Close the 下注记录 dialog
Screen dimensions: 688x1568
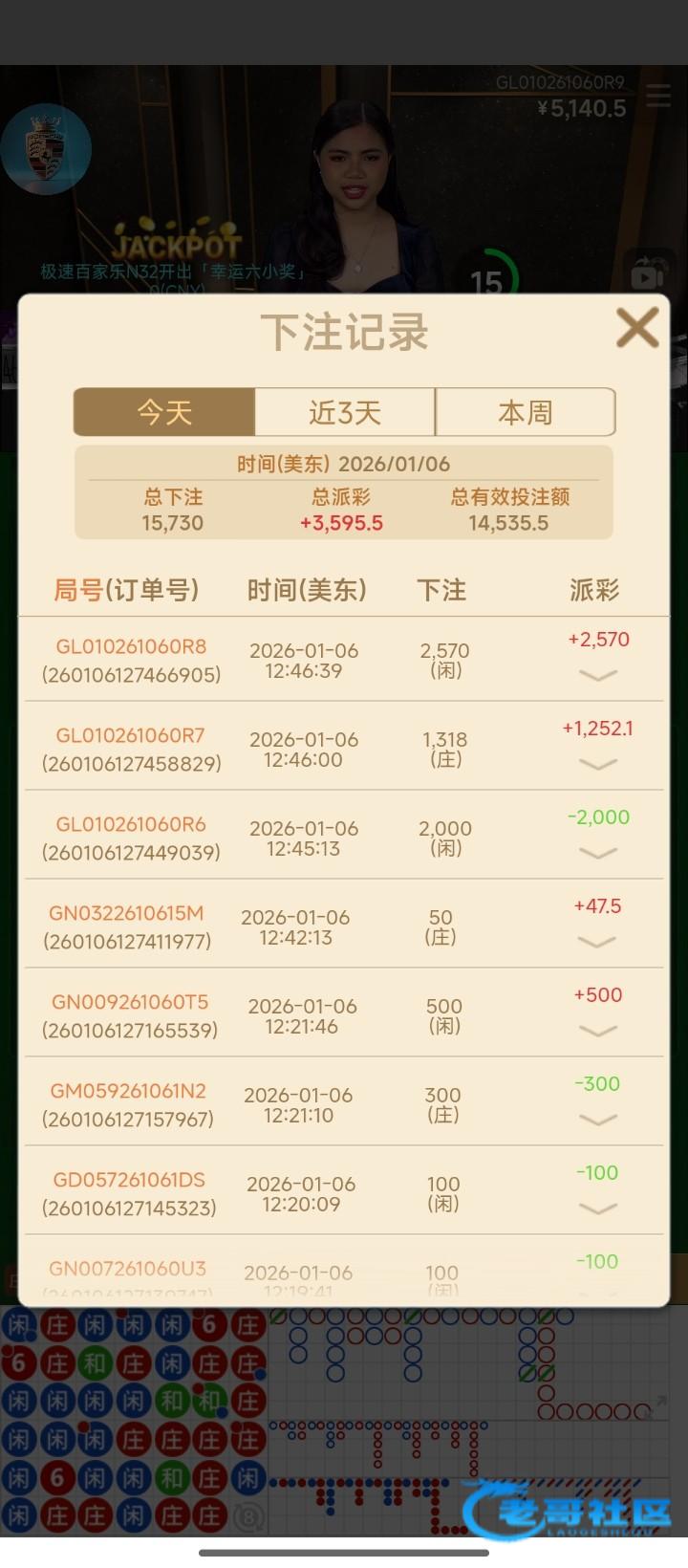pyautogui.click(x=637, y=328)
